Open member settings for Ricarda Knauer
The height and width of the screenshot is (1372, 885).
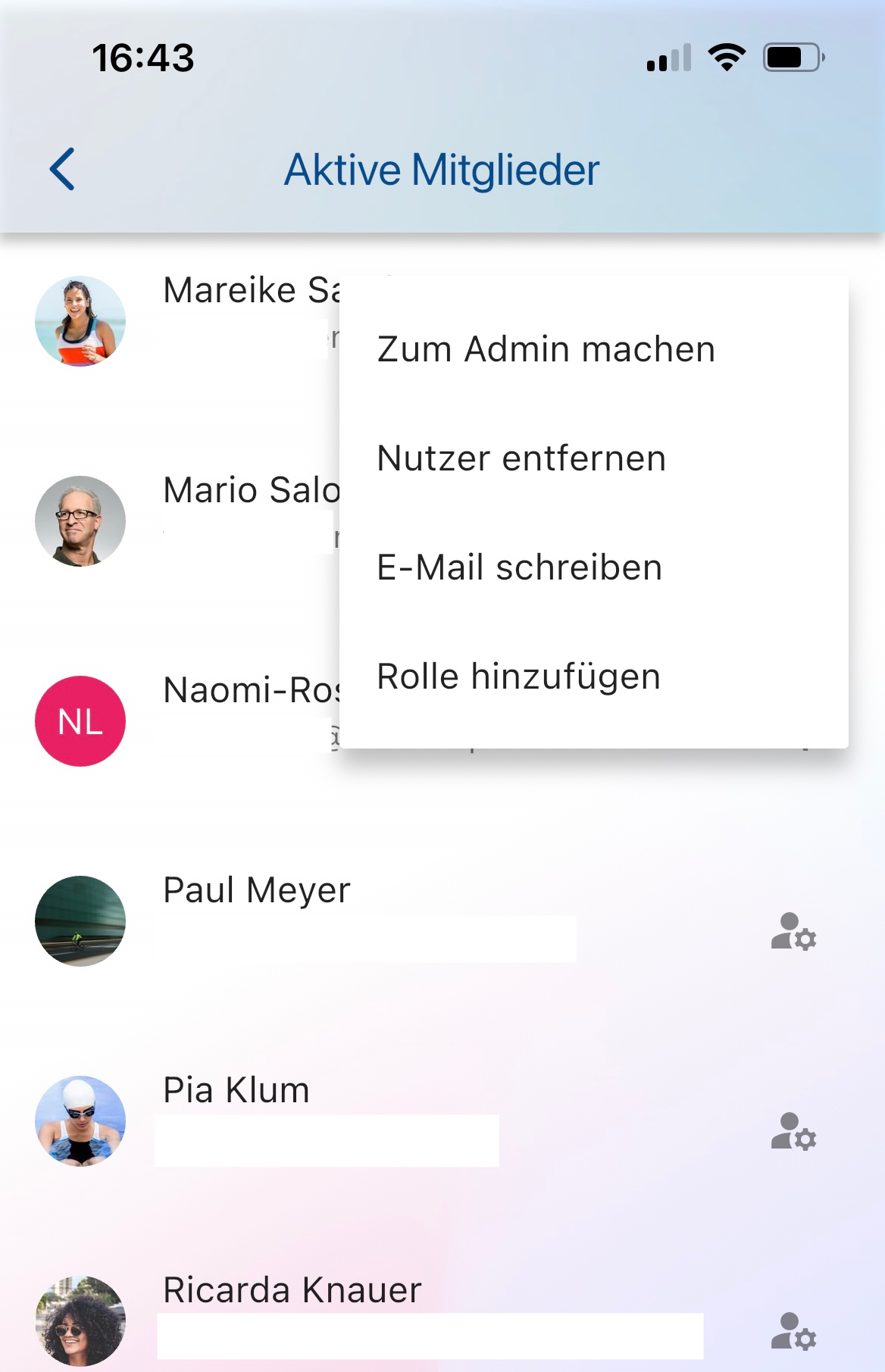pyautogui.click(x=793, y=1331)
